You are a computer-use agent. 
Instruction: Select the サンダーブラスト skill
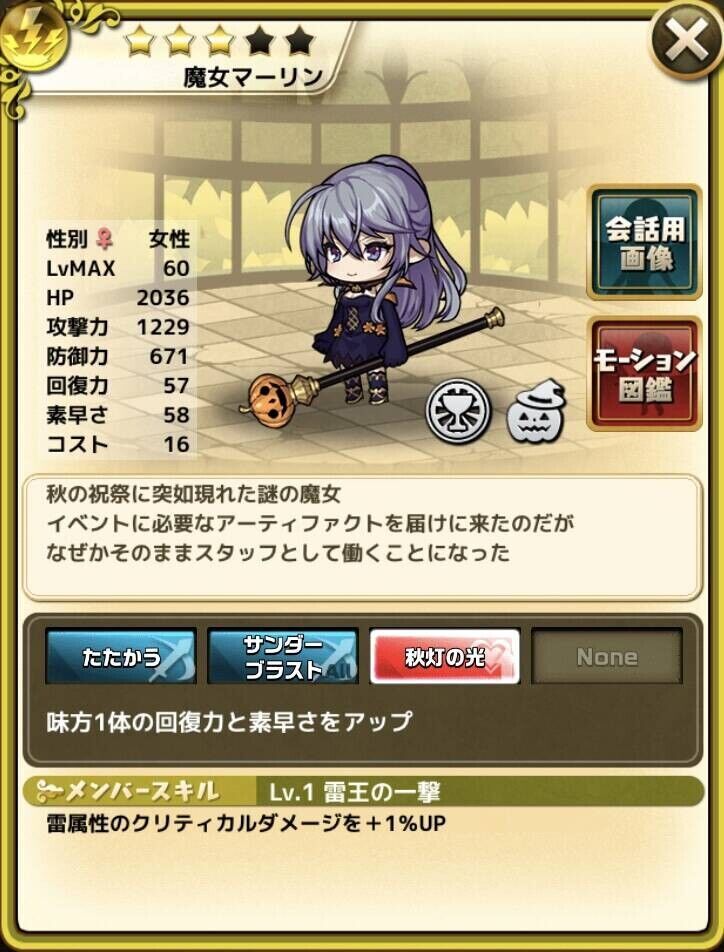pyautogui.click(x=282, y=656)
